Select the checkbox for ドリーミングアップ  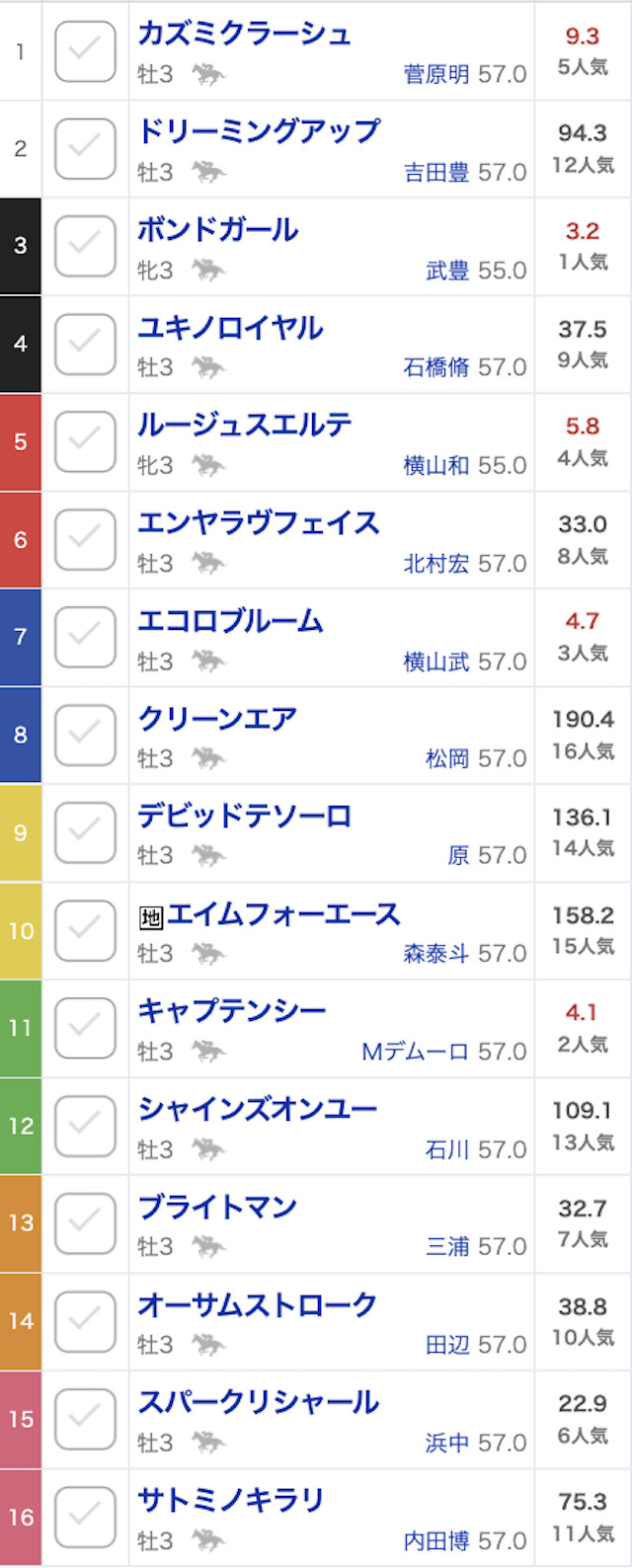[x=85, y=149]
